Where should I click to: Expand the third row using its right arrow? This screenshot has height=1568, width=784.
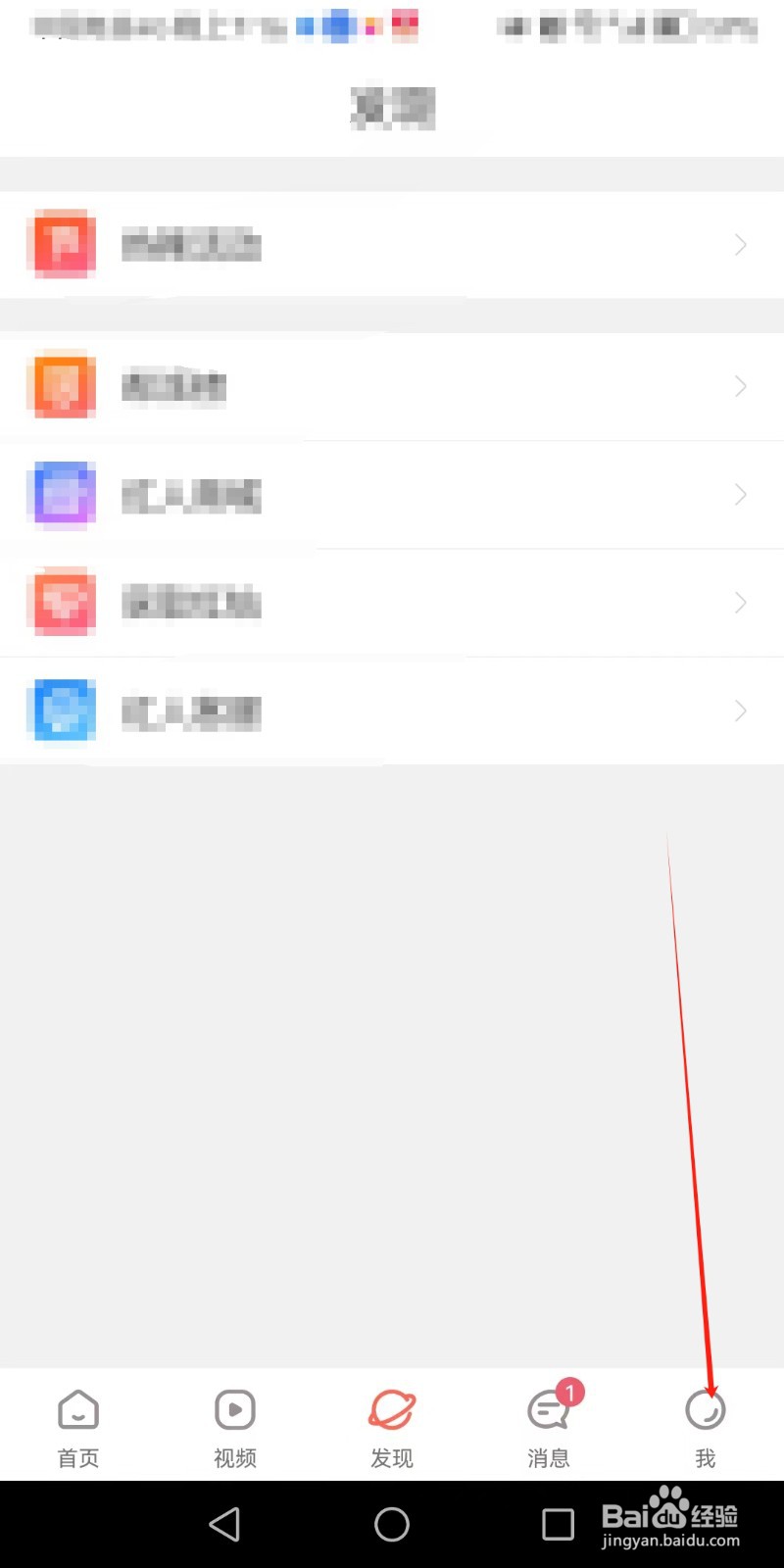[740, 495]
